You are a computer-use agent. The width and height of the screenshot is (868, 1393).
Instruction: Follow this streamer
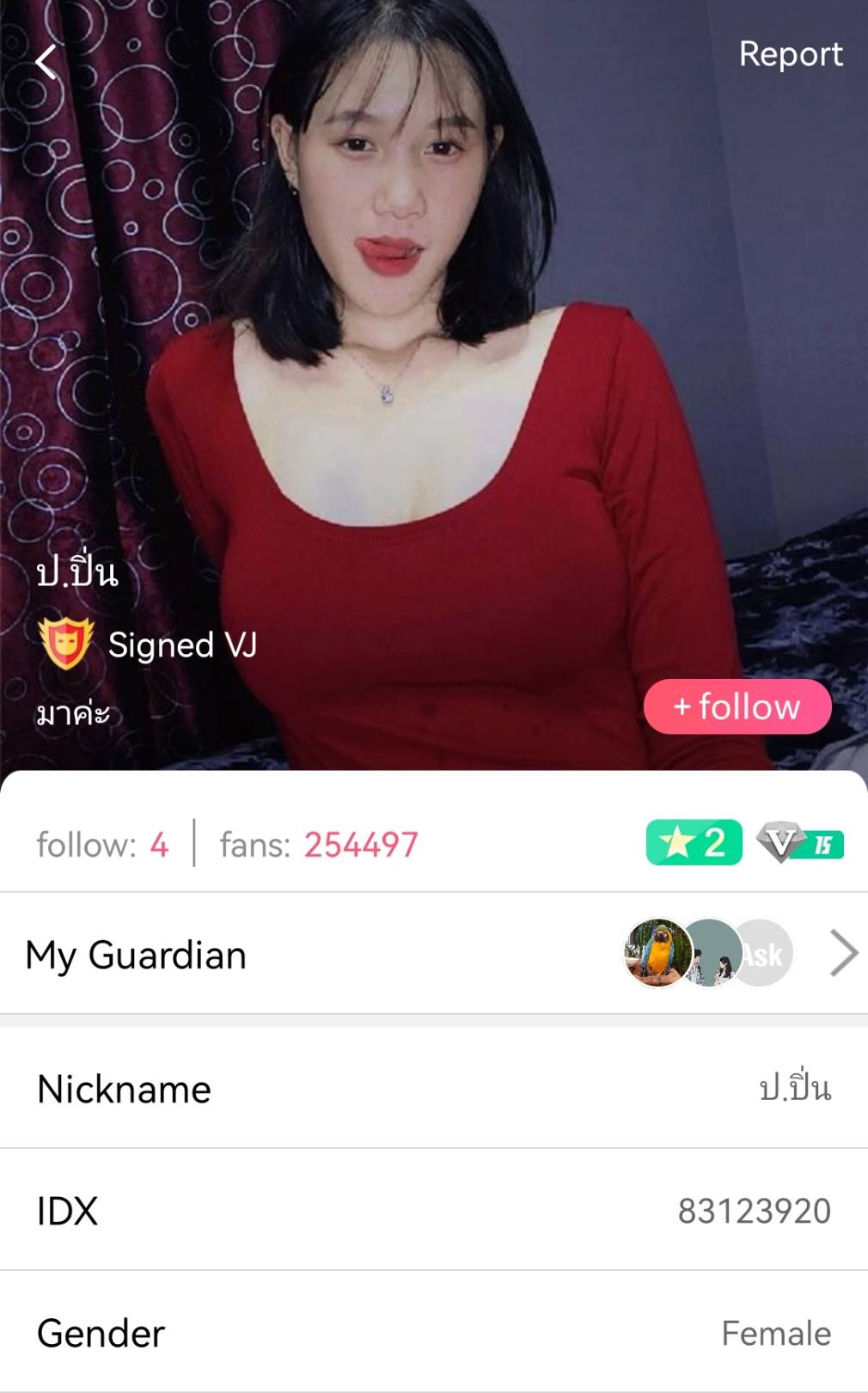[737, 706]
